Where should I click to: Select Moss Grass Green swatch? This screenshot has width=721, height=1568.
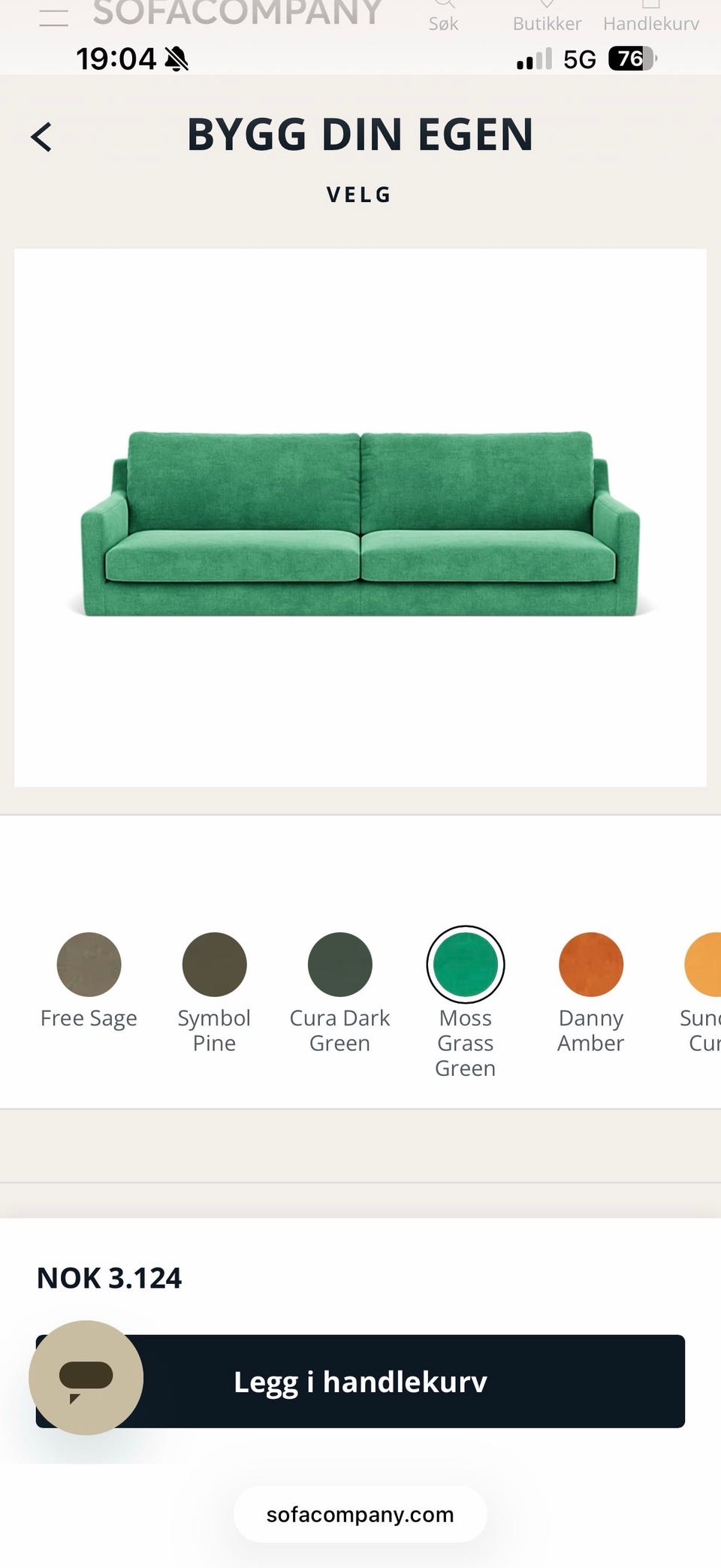466,965
